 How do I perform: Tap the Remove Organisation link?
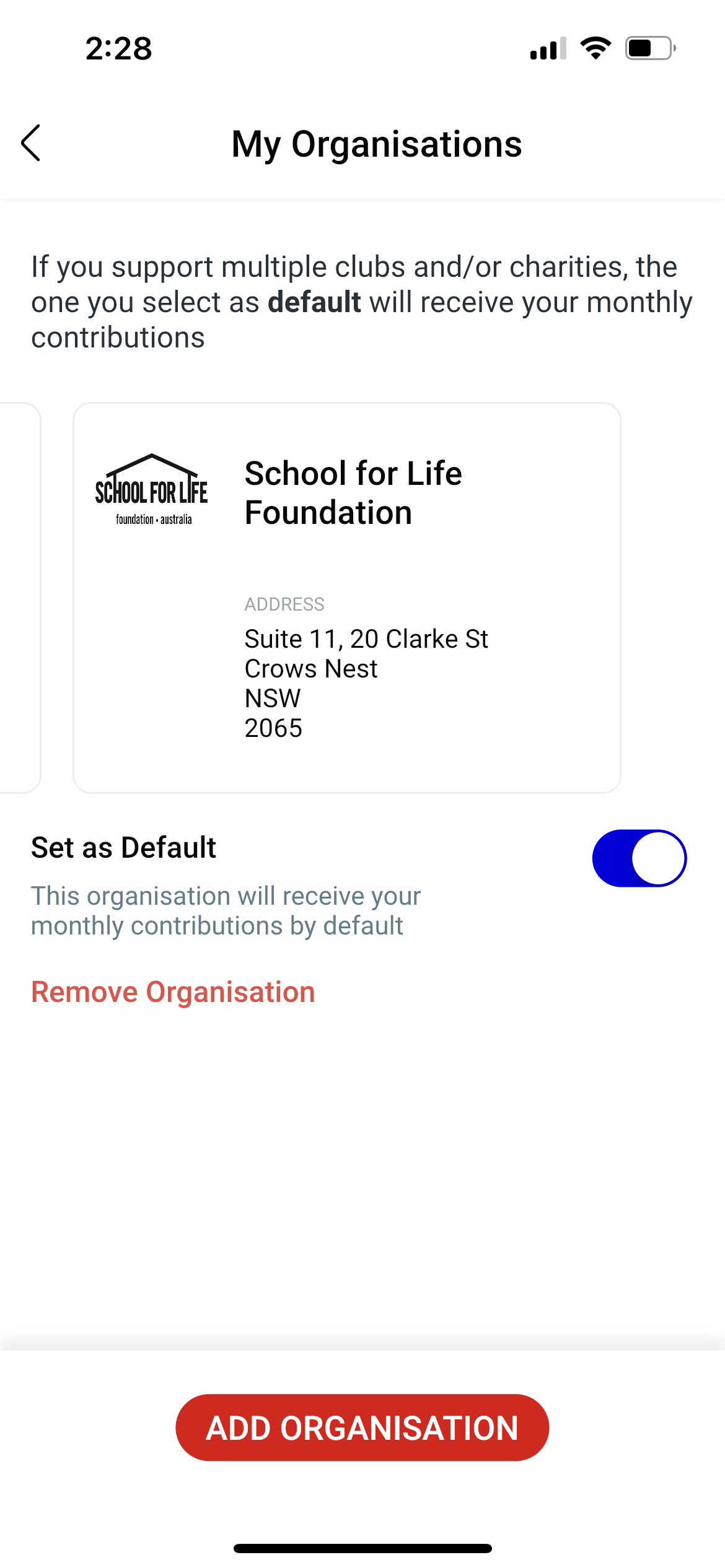[x=173, y=992]
